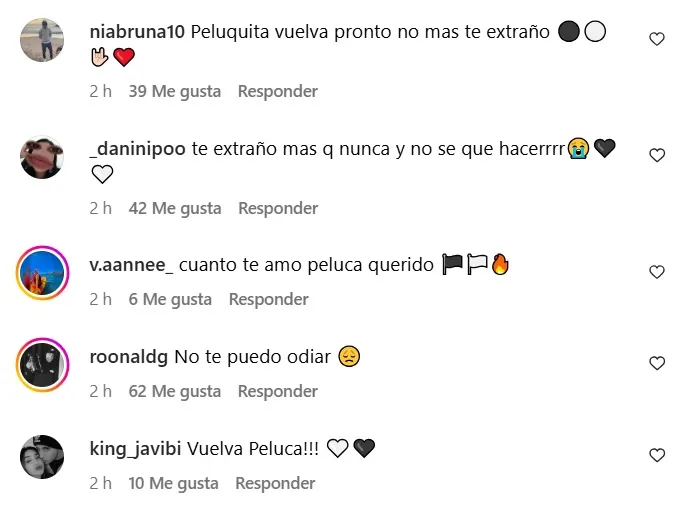The height and width of the screenshot is (515, 677).
Task: Open _daninipoo's profile picture
Action: [x=42, y=156]
